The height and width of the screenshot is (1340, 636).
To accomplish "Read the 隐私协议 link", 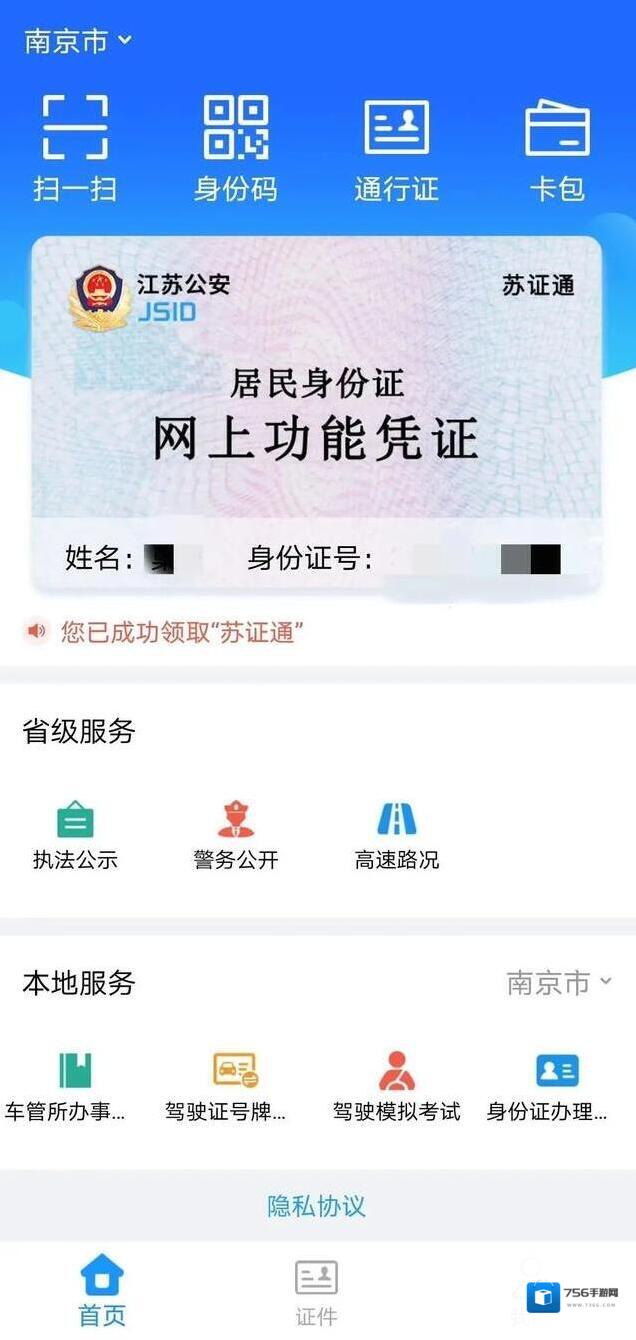I will click(316, 1206).
